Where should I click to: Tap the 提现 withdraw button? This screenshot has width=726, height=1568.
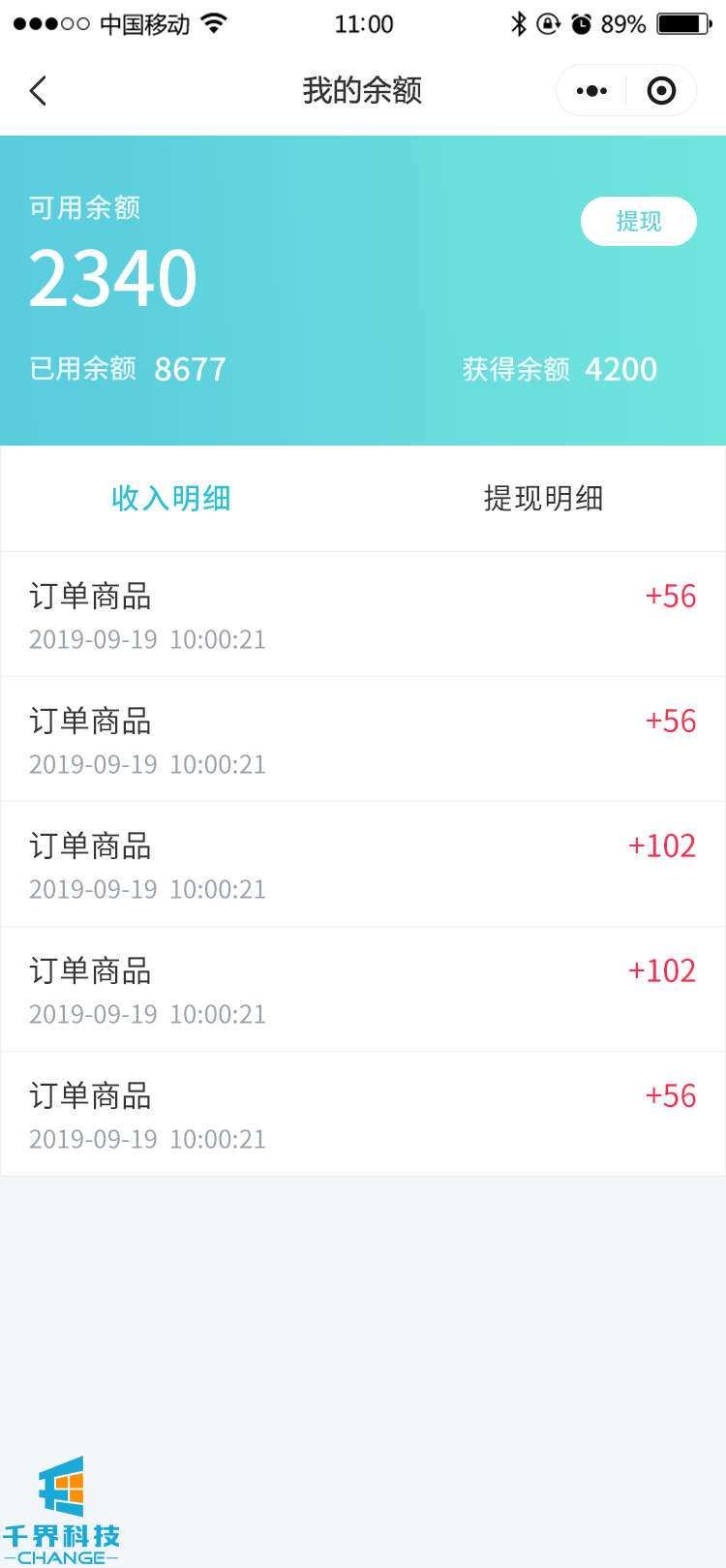click(638, 222)
